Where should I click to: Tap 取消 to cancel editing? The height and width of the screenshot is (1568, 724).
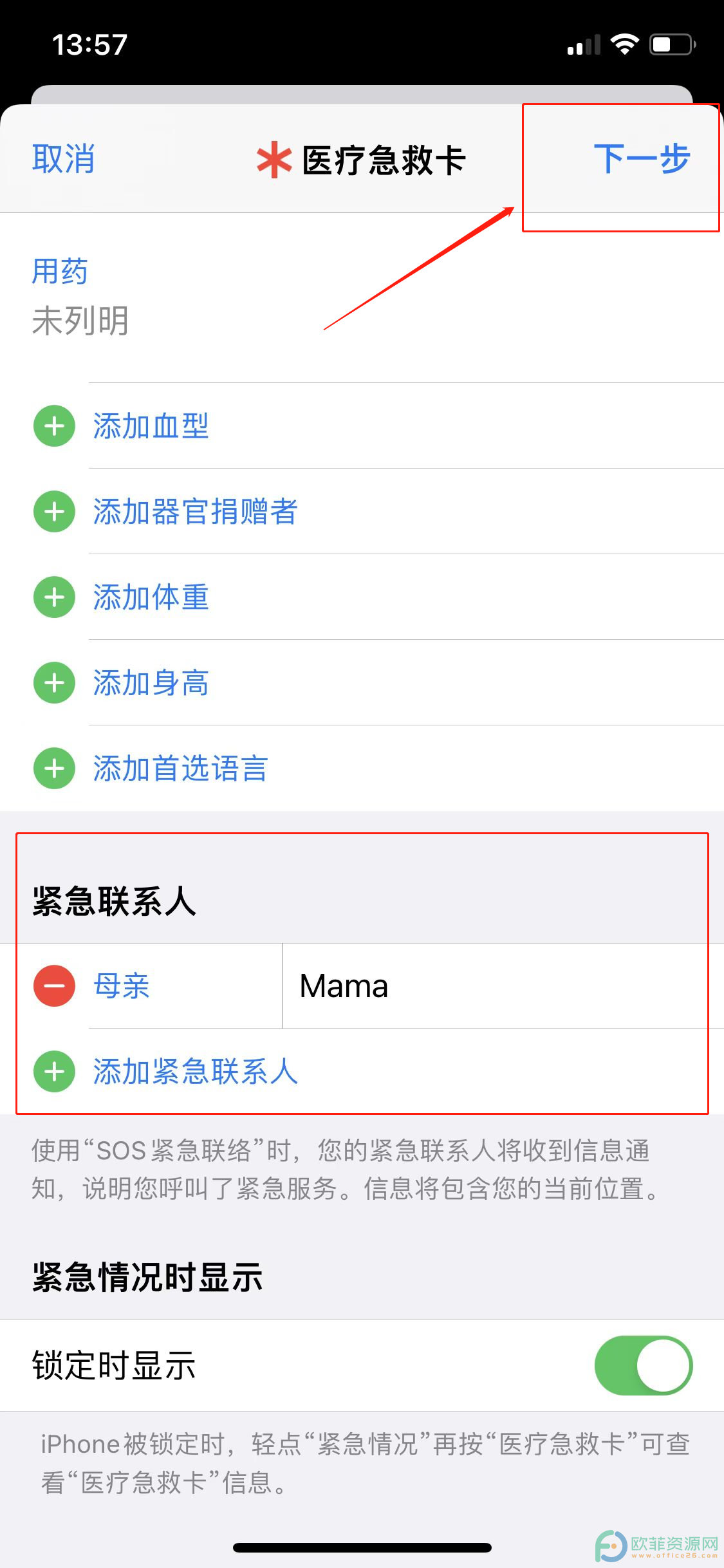coord(63,159)
